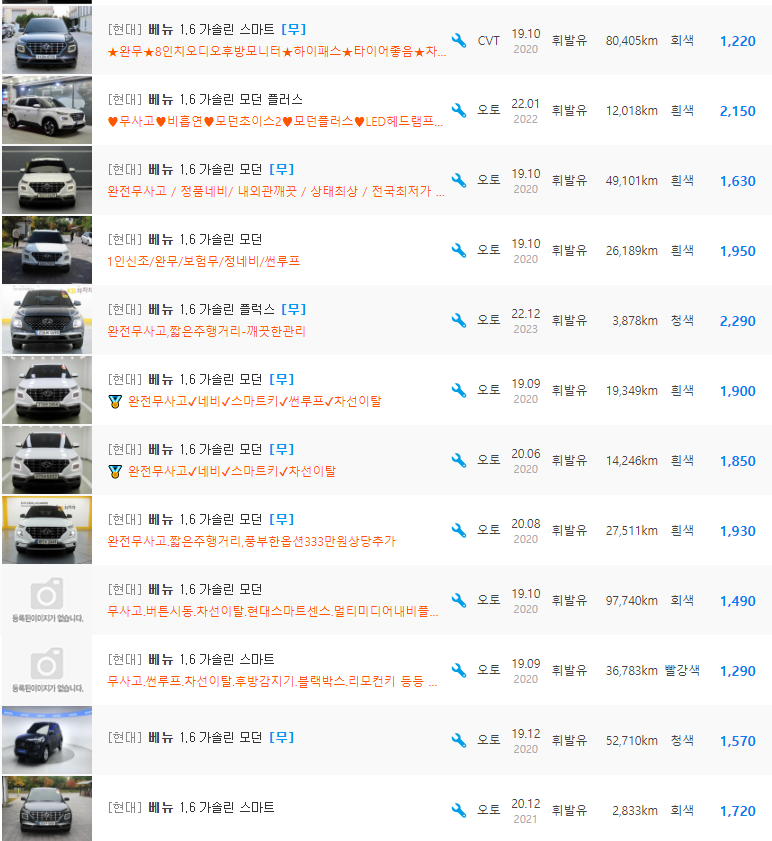
Task: Click the blue Venue thumbnail on the 52,710km listing
Action: pyautogui.click(x=47, y=738)
